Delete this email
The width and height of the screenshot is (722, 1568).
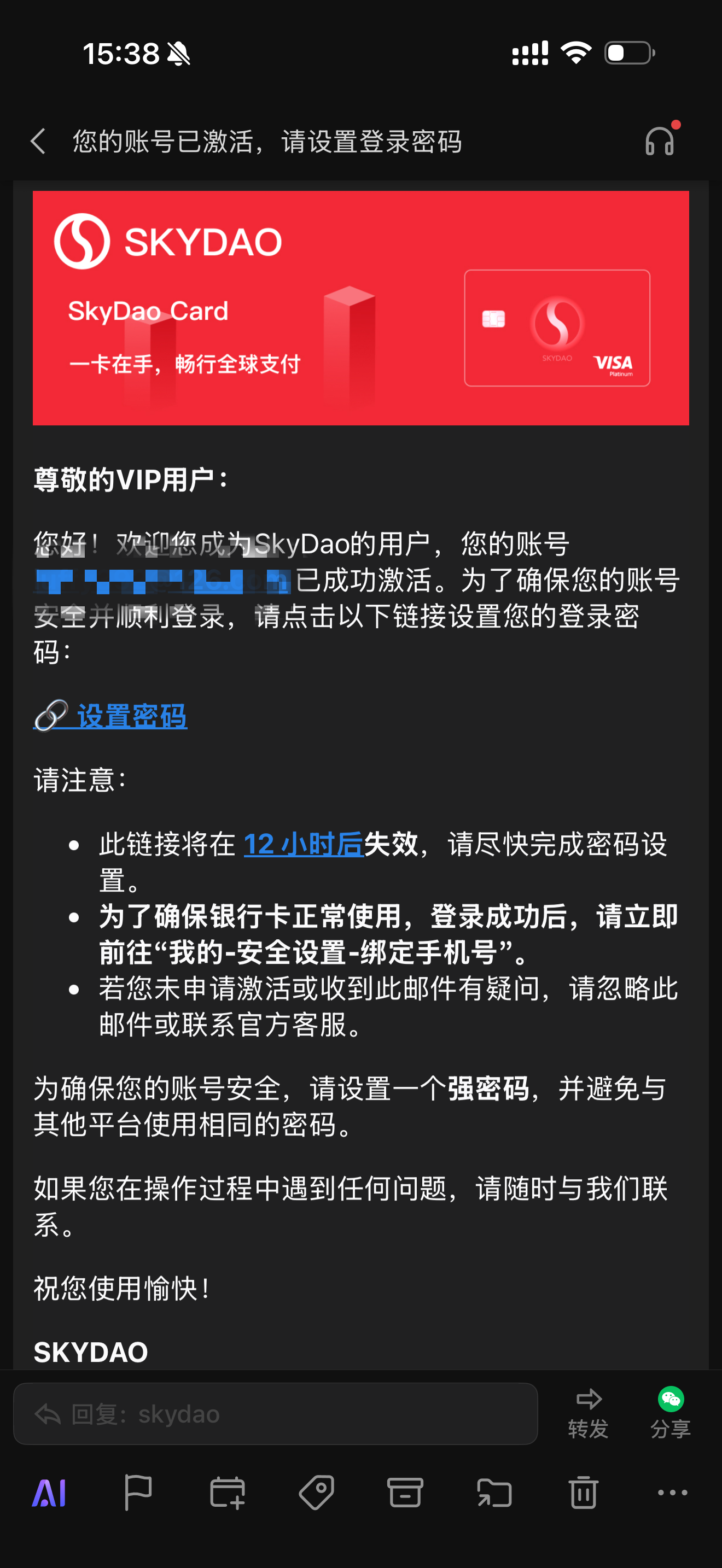(583, 1493)
